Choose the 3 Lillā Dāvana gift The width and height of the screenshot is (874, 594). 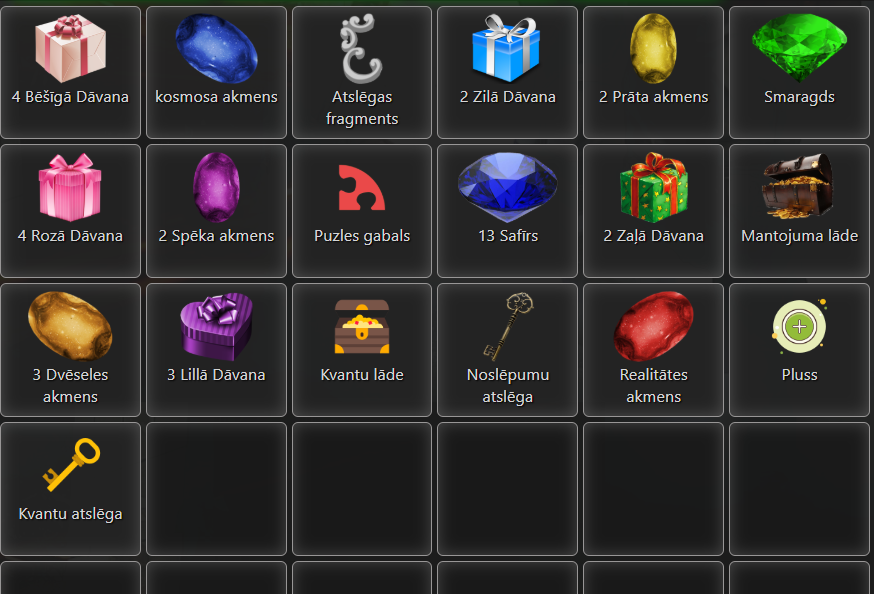click(x=216, y=350)
